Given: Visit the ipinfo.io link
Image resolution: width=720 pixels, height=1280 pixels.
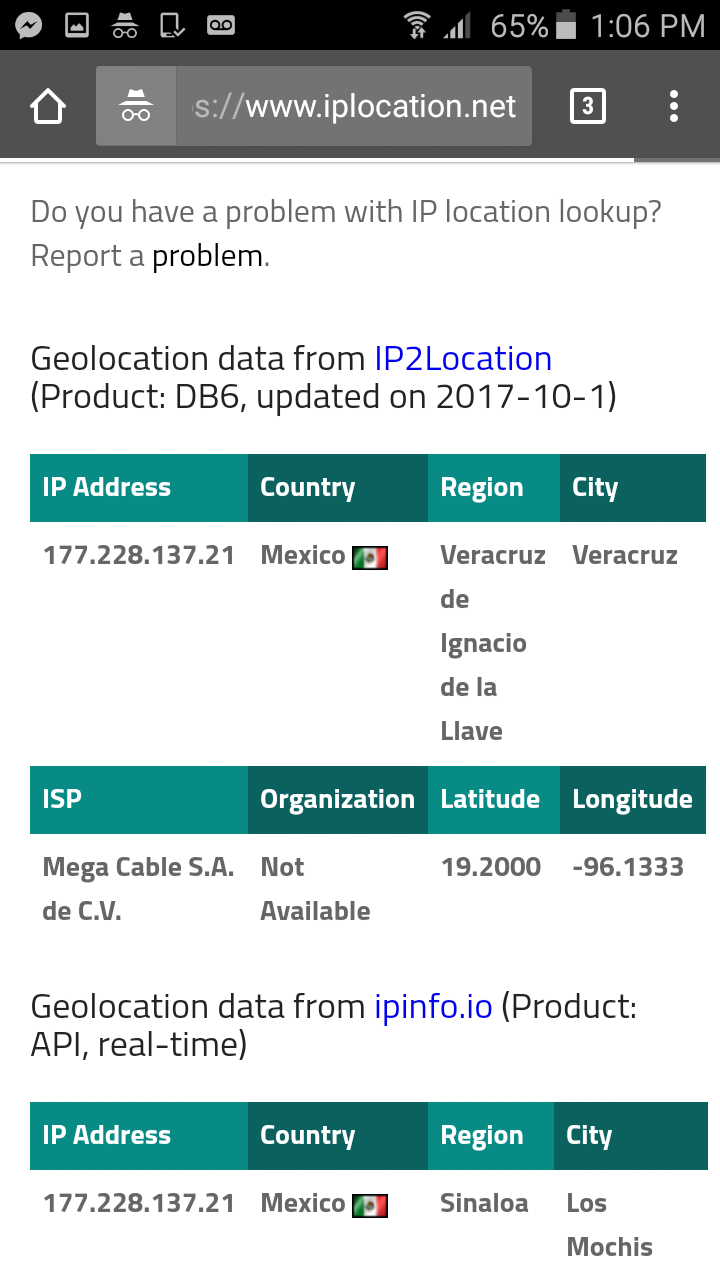Looking at the screenshot, I should click(434, 1006).
